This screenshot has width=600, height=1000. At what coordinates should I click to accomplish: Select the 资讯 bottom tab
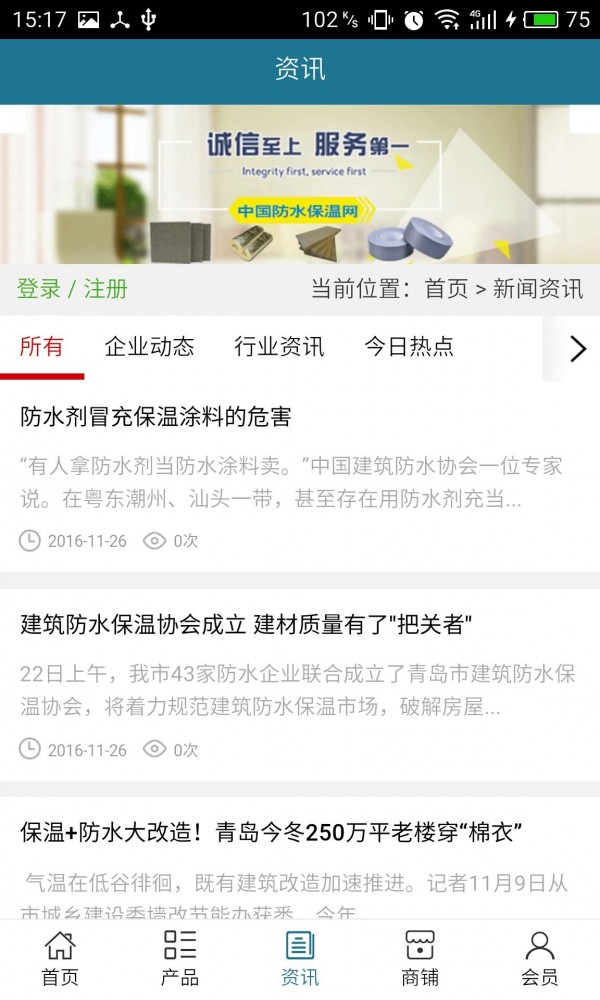[x=300, y=958]
